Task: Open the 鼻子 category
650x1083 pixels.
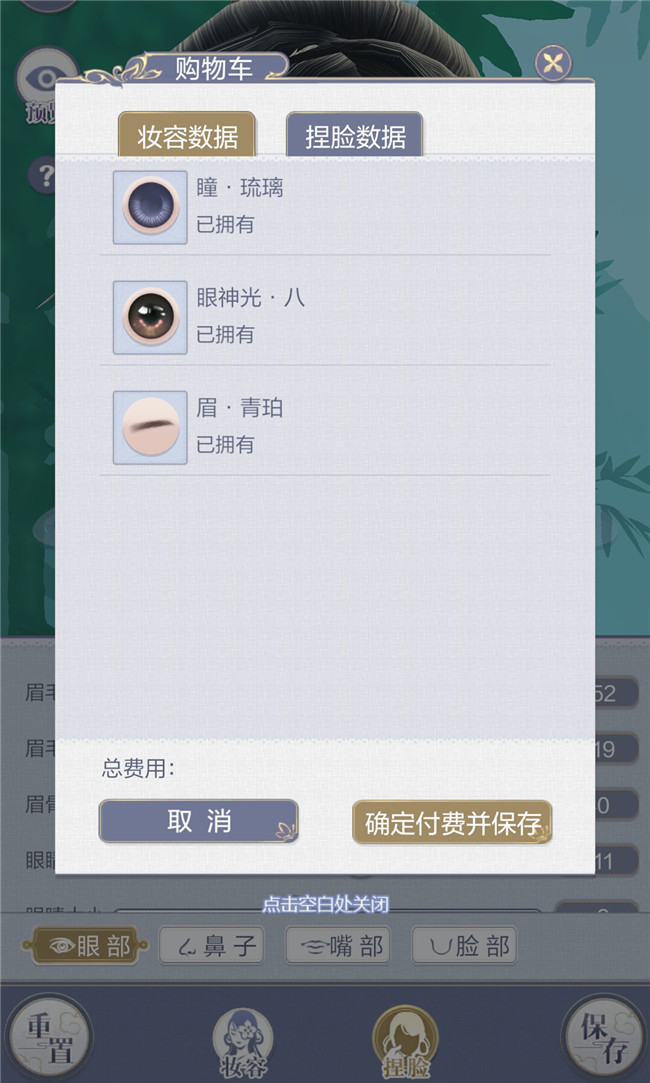Action: click(211, 946)
